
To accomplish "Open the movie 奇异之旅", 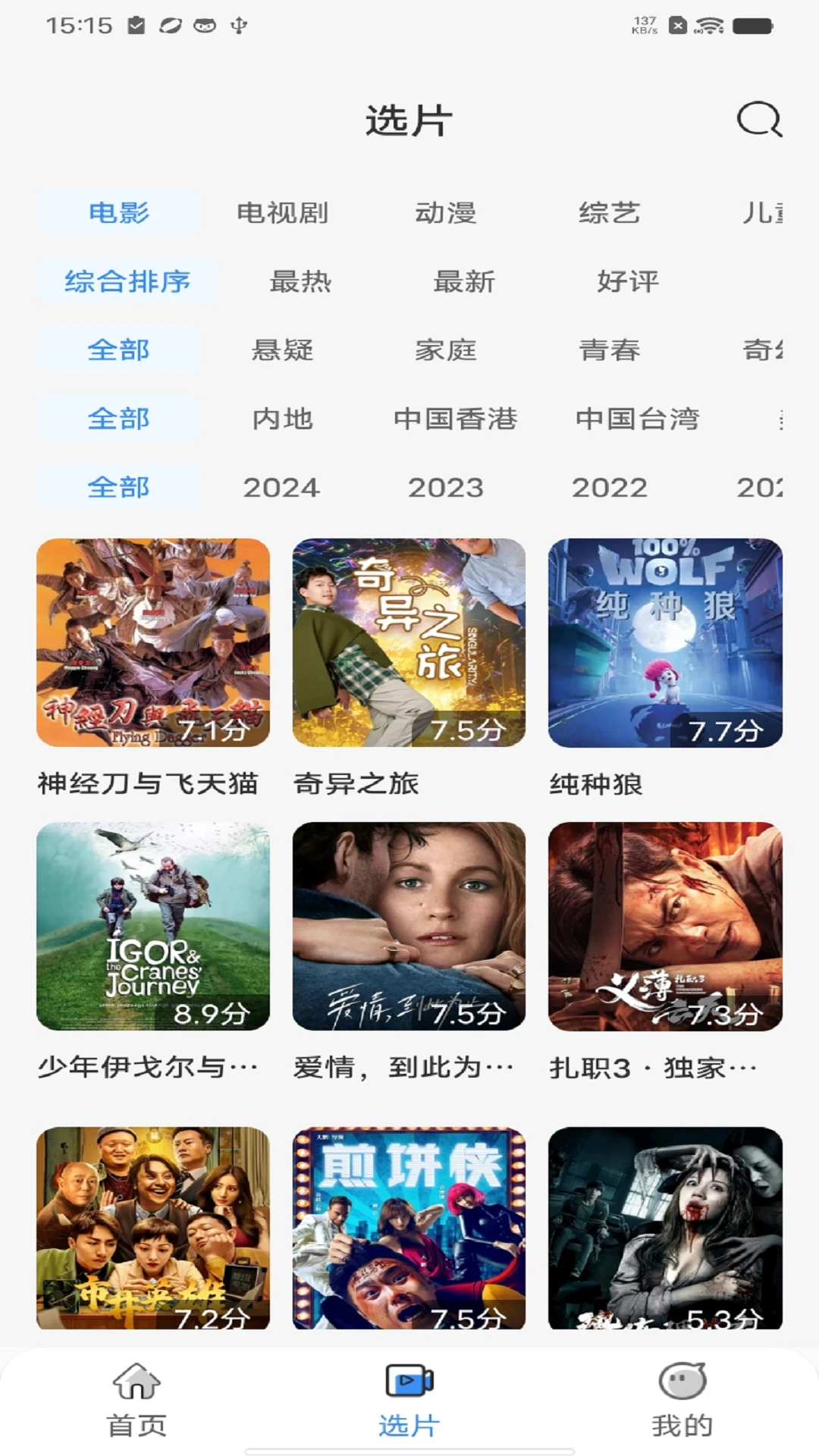I will click(409, 643).
